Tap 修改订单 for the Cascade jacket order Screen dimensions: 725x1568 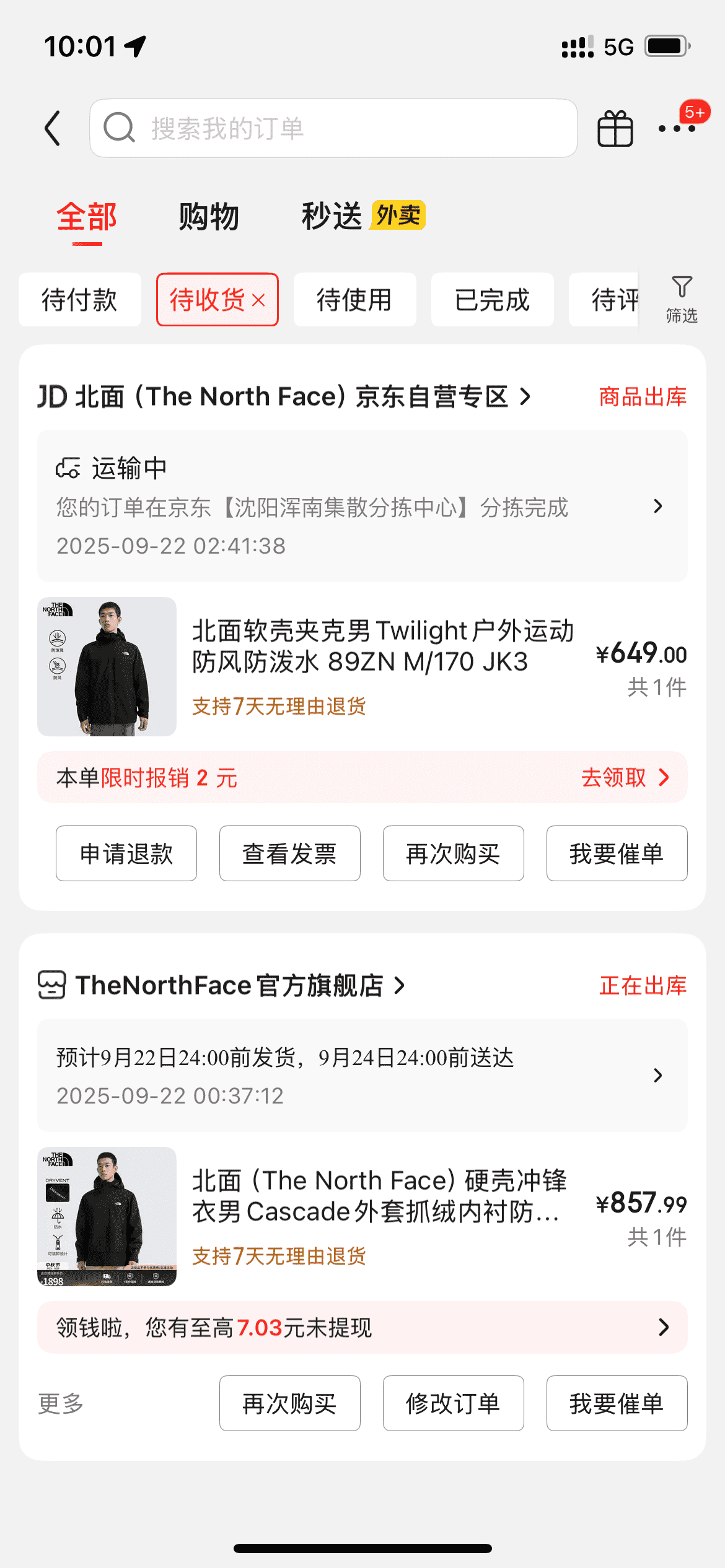(x=453, y=1403)
